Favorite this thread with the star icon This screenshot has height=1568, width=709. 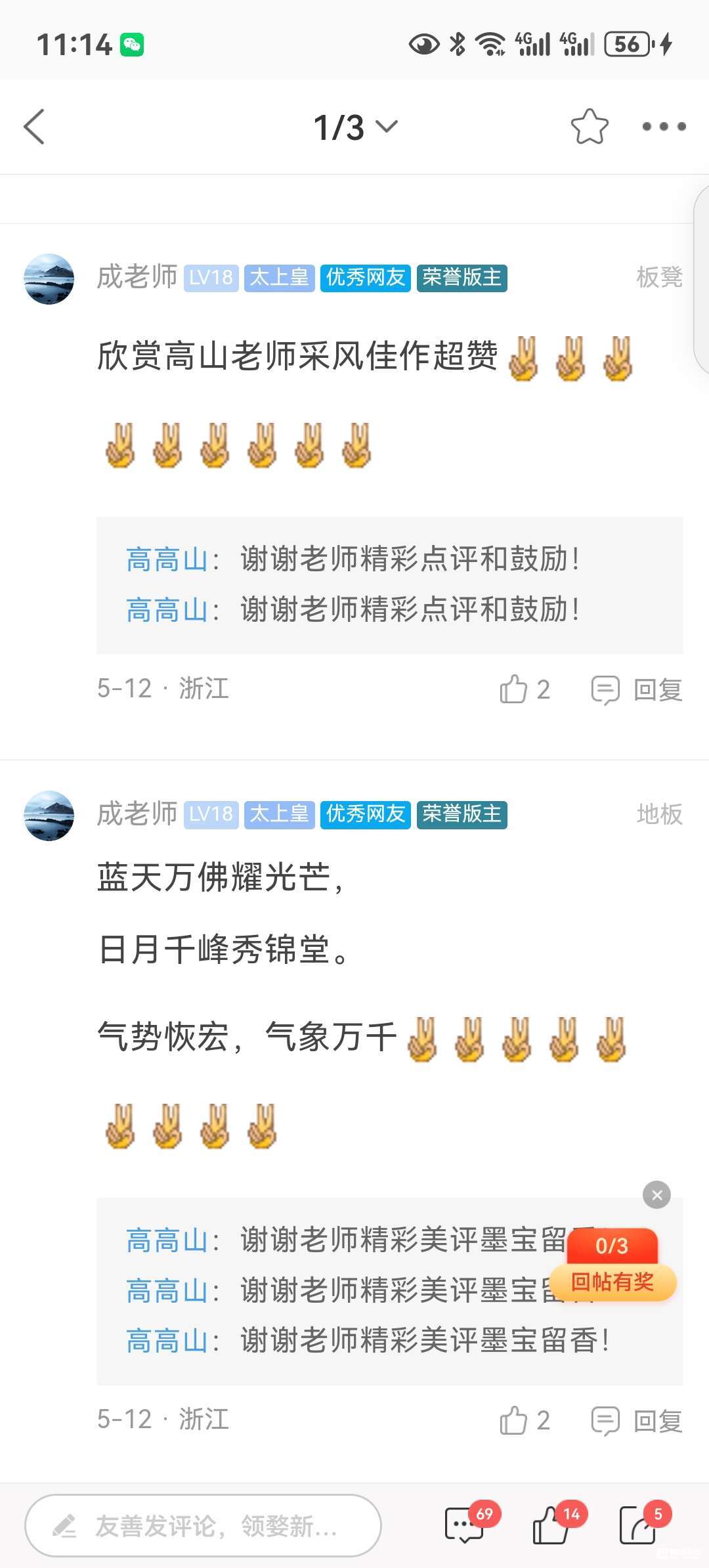pyautogui.click(x=589, y=127)
